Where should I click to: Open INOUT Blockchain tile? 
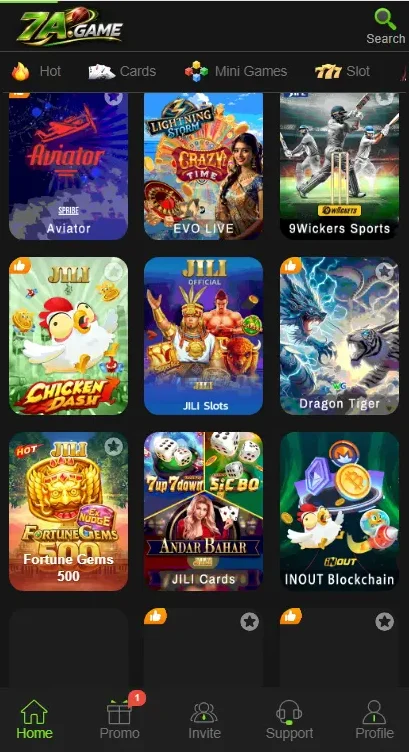(x=339, y=511)
